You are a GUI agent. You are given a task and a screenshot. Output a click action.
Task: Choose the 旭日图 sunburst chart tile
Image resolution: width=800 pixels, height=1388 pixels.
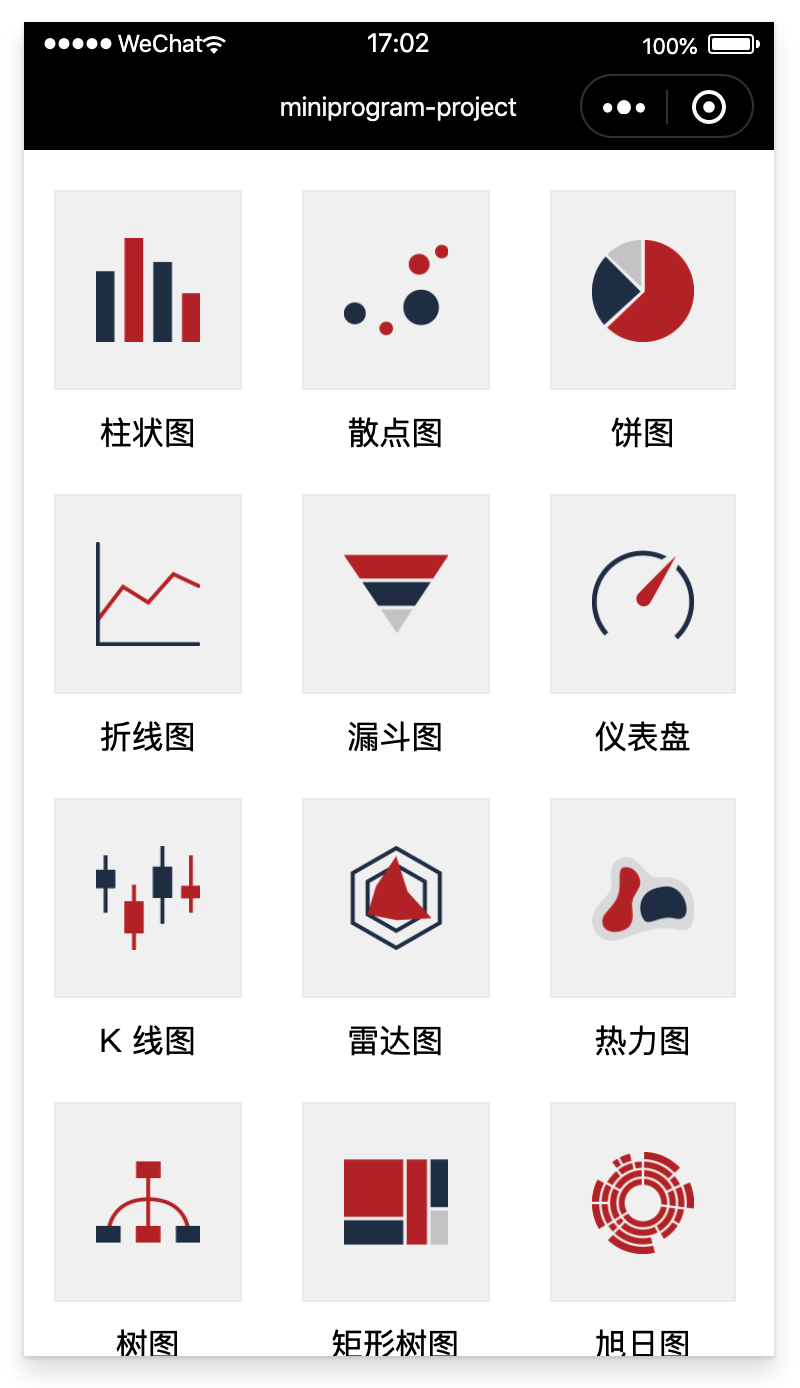pyautogui.click(x=643, y=1202)
